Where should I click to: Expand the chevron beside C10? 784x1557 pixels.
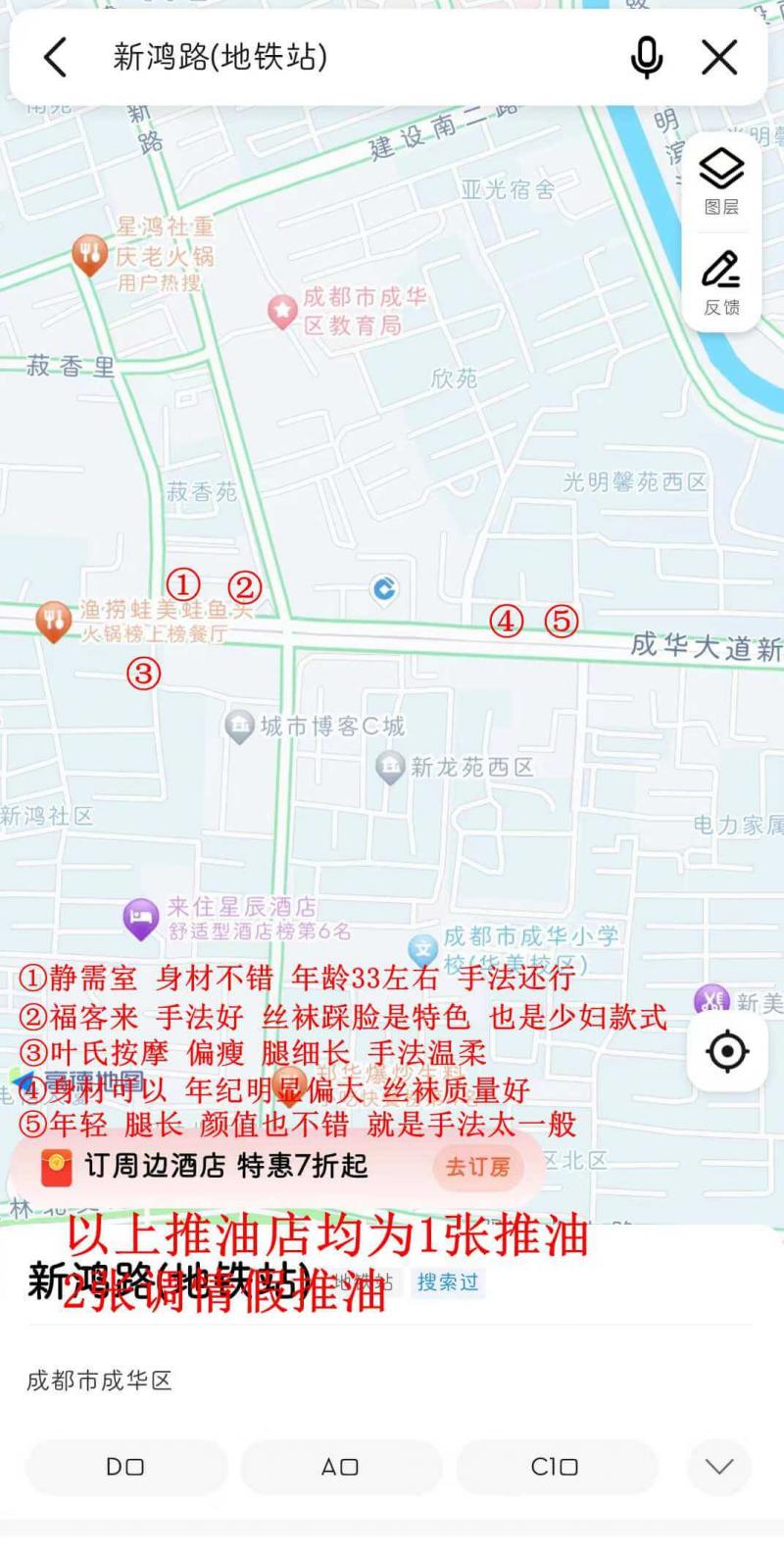[x=718, y=1467]
